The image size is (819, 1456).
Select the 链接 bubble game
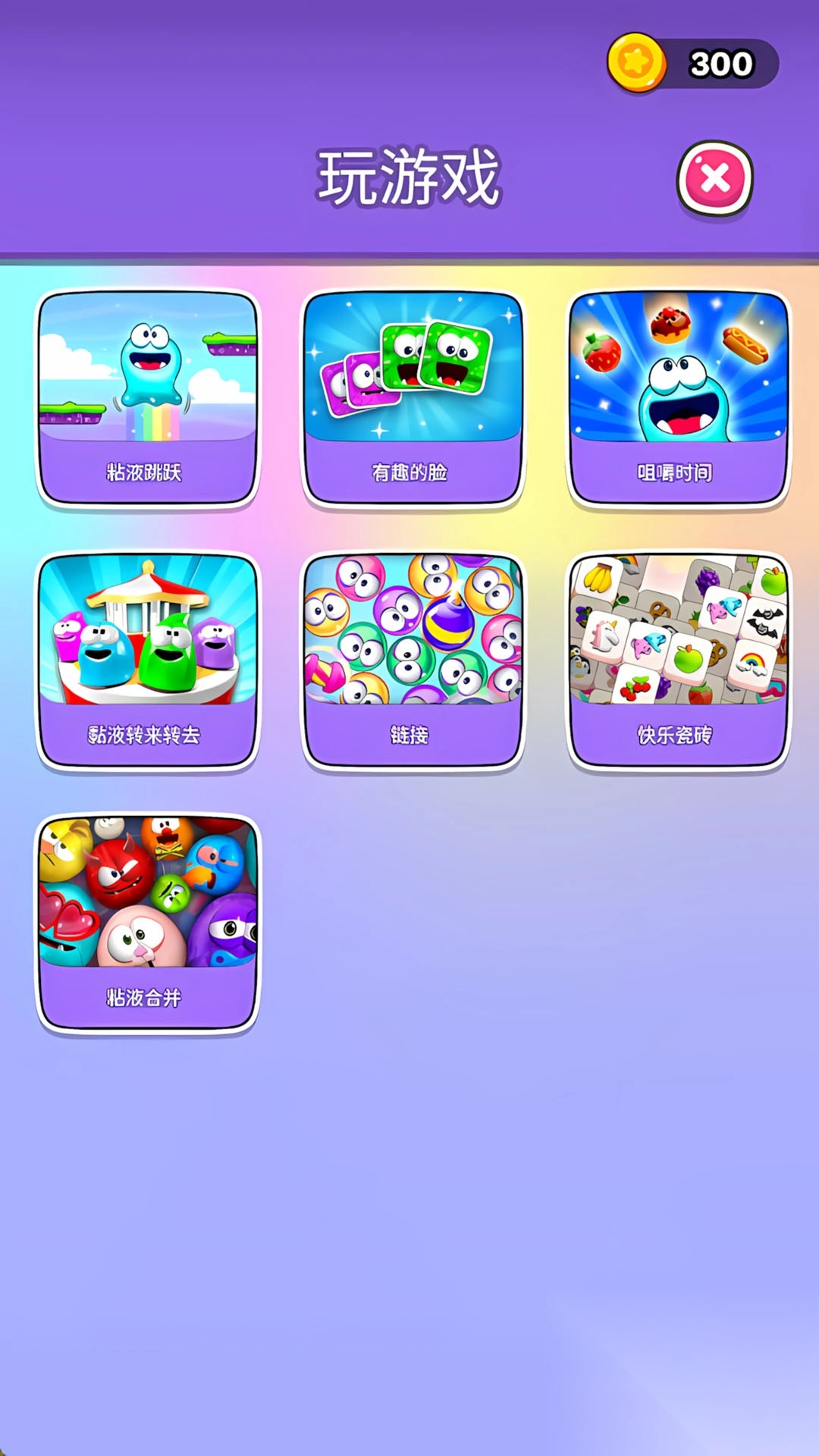(x=413, y=660)
